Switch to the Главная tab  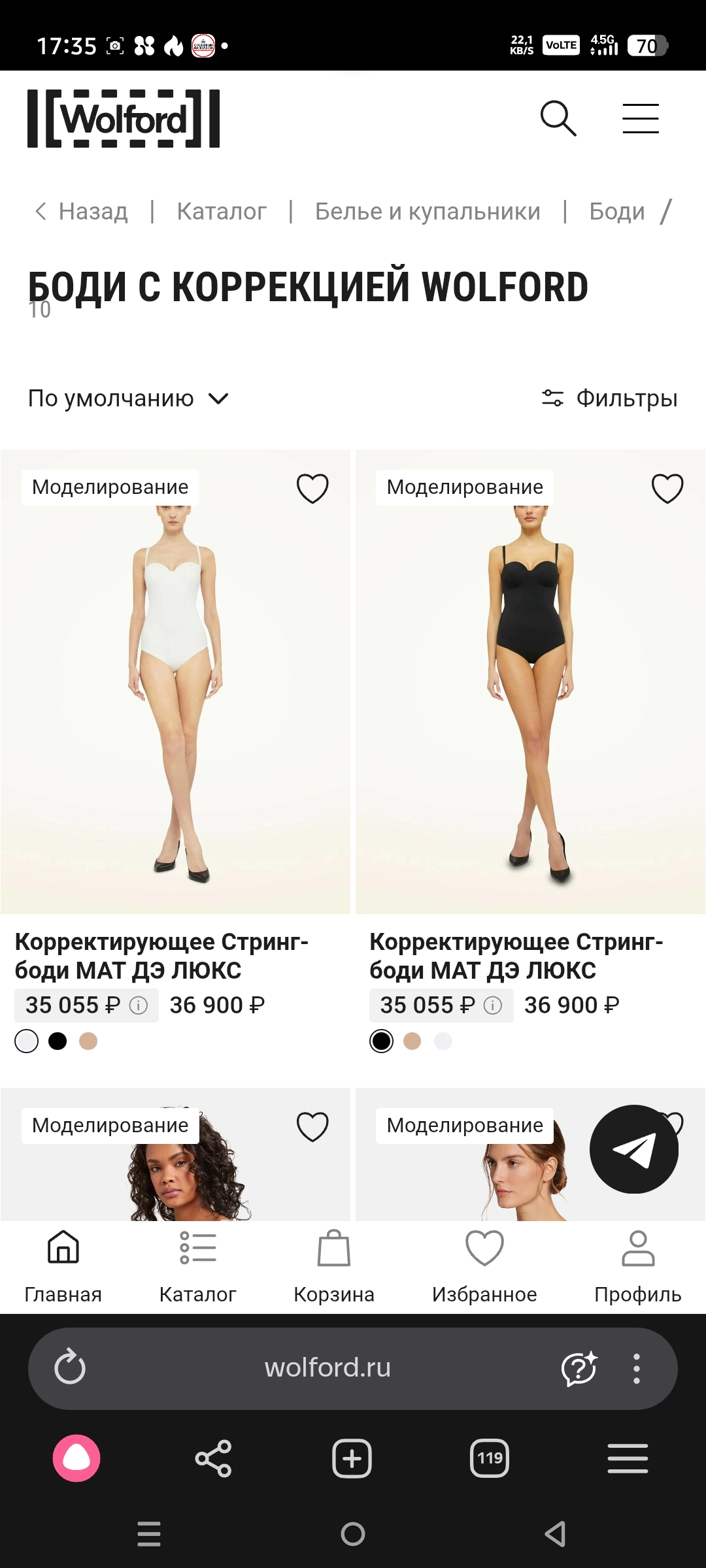point(63,1267)
